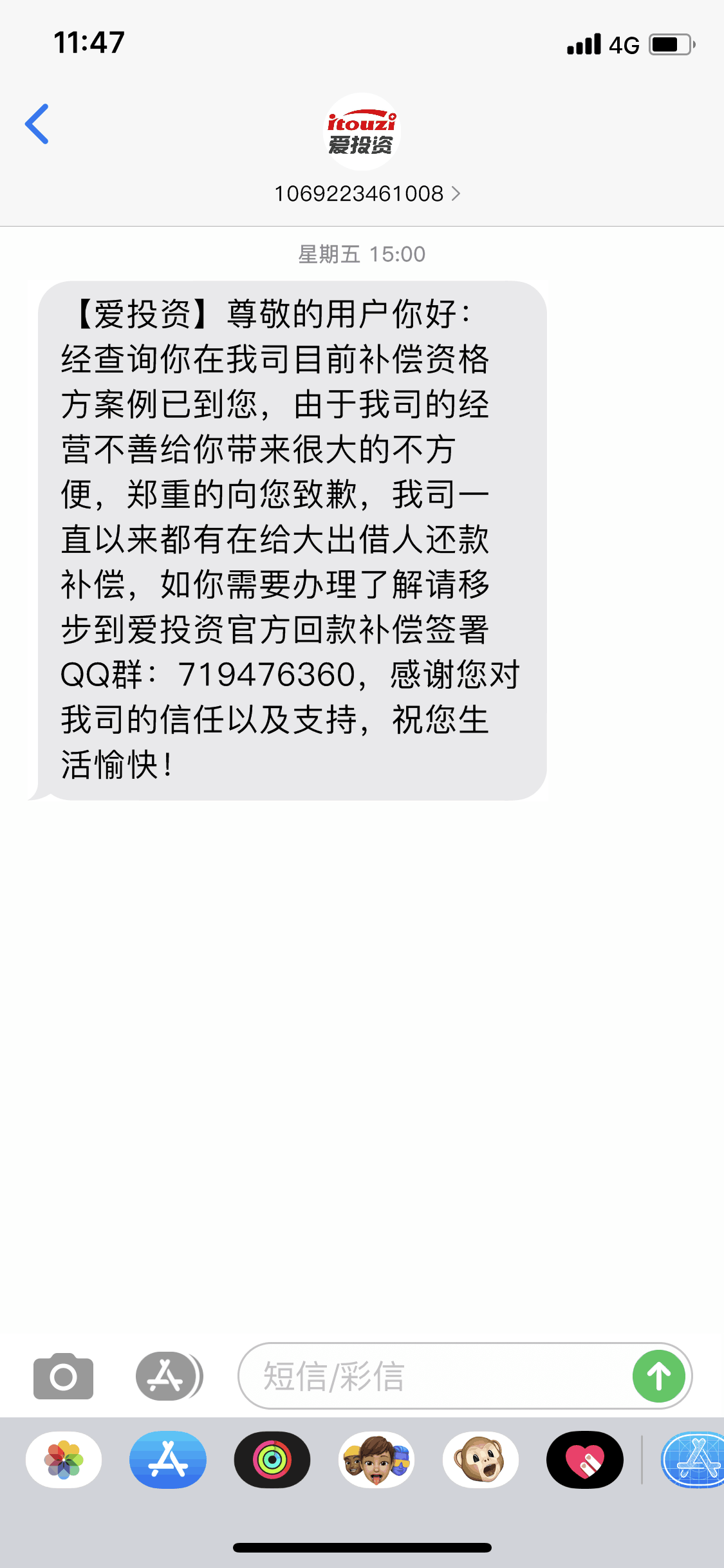Open Memoji stickers
This screenshot has width=724, height=1568.
click(x=376, y=1460)
